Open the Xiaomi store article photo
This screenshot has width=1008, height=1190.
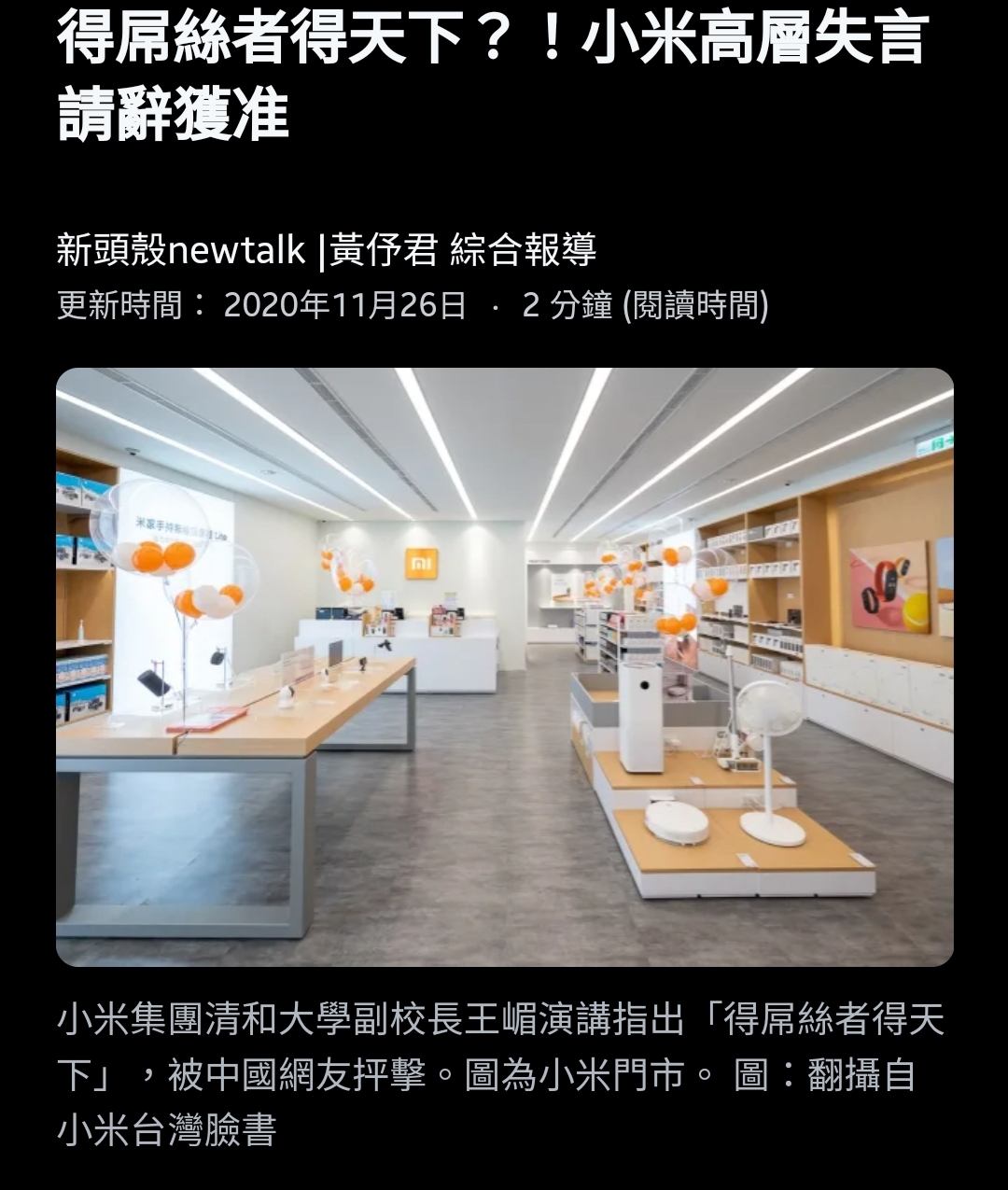click(x=504, y=666)
